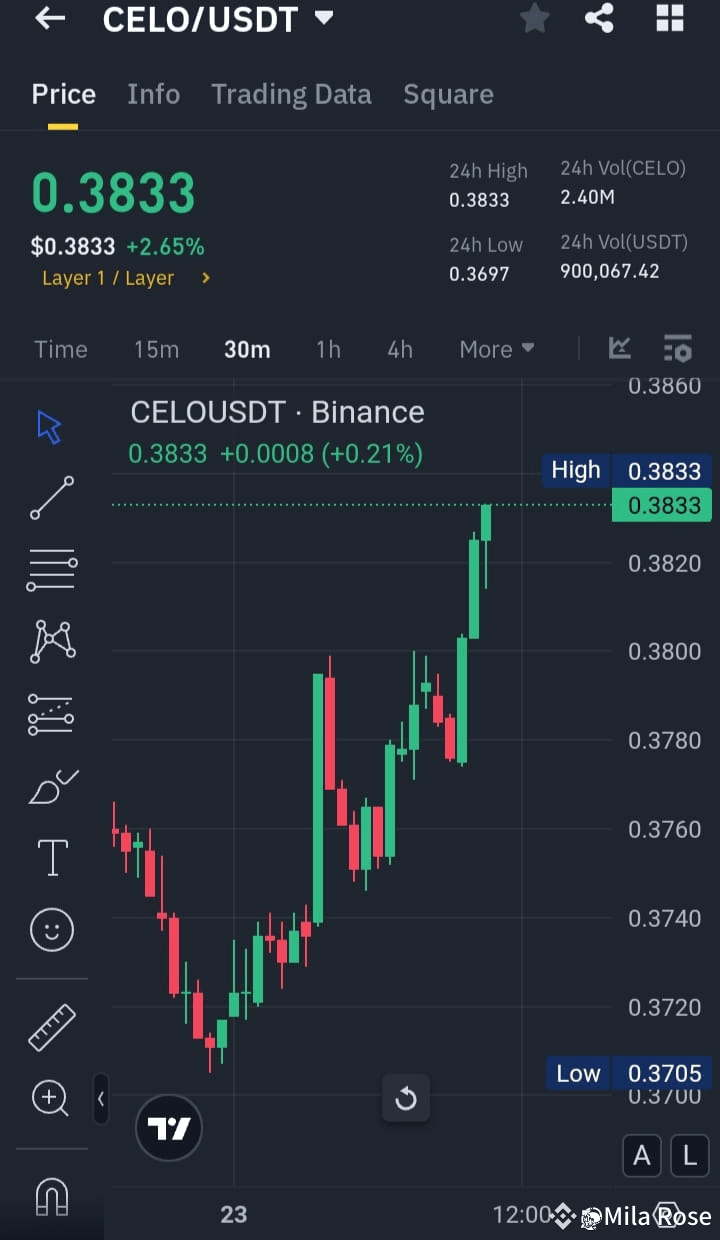The width and height of the screenshot is (720, 1240).
Task: Collapse the drawing toolbar with the chevron
Action: (101, 1098)
